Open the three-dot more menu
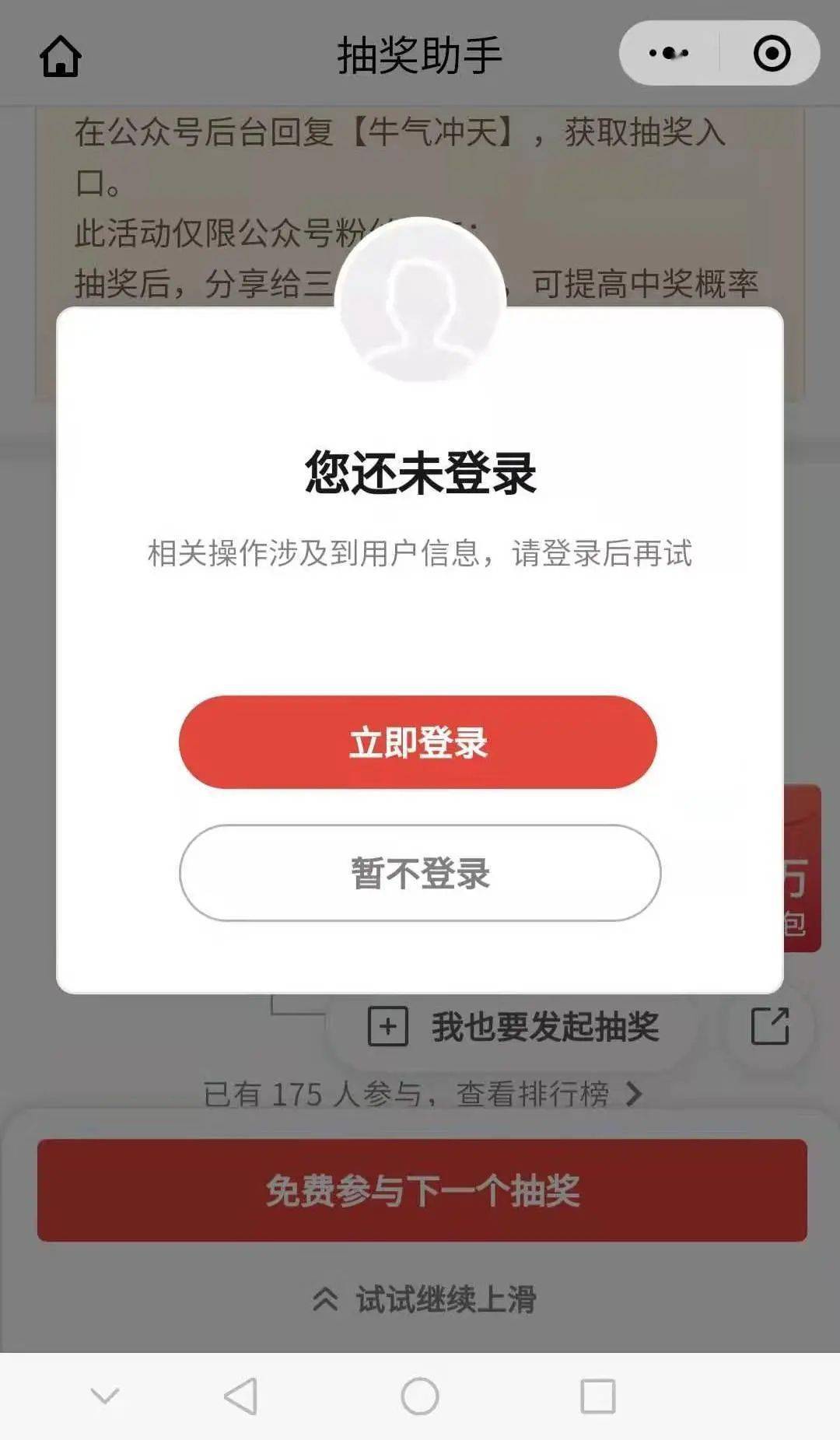The width and height of the screenshot is (840, 1440). point(669,53)
